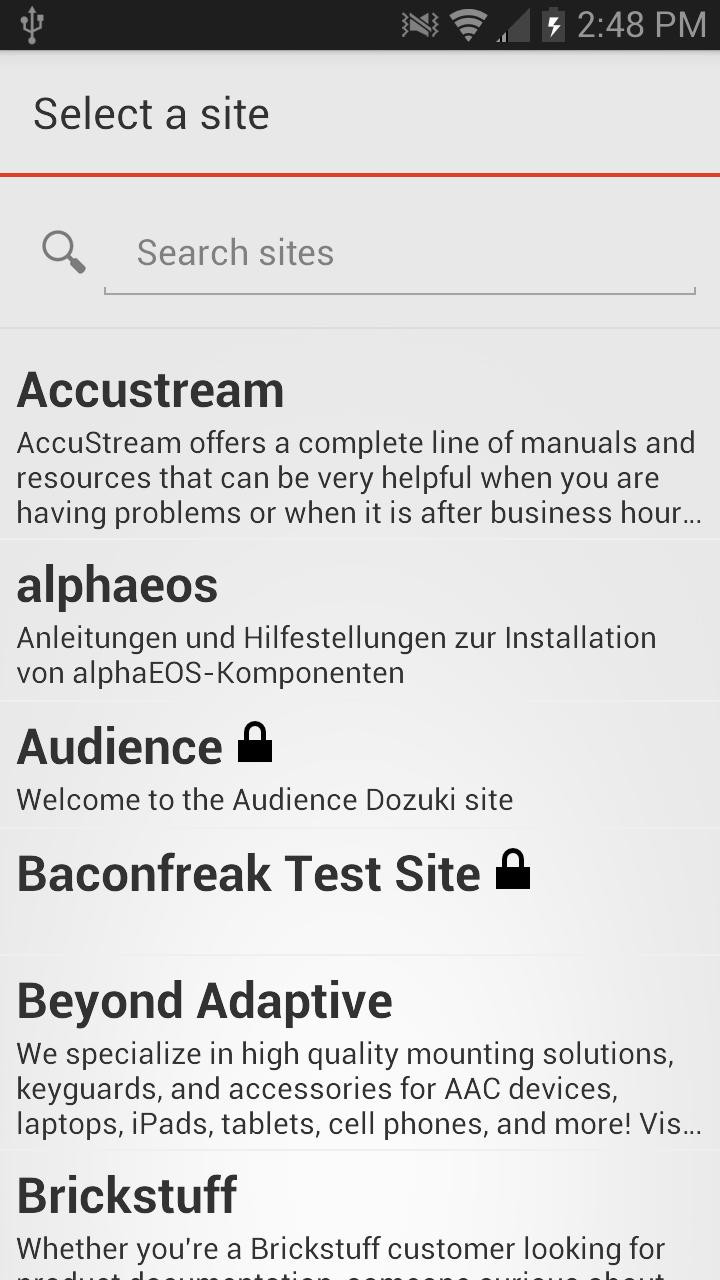Select the Brickstuff site

[x=360, y=1218]
